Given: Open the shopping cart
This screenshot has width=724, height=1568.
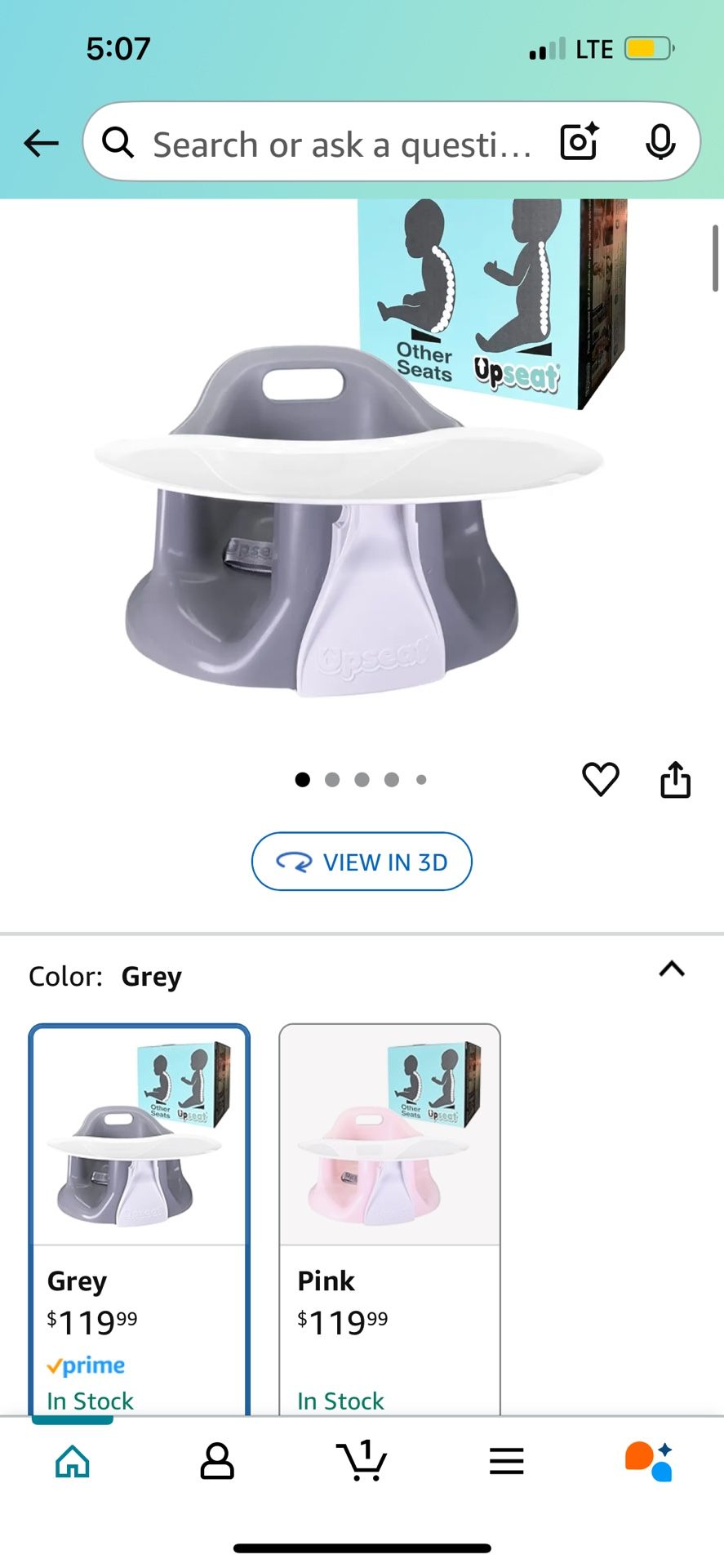Looking at the screenshot, I should (362, 1461).
